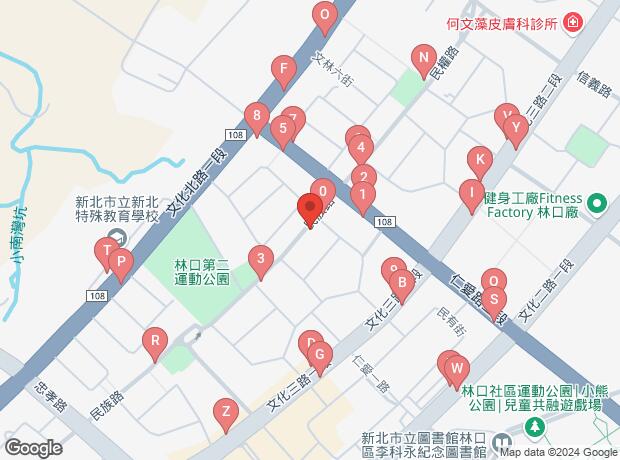This screenshot has width=620, height=460.
Task: Tap the marker labeled F
Action: [285, 71]
